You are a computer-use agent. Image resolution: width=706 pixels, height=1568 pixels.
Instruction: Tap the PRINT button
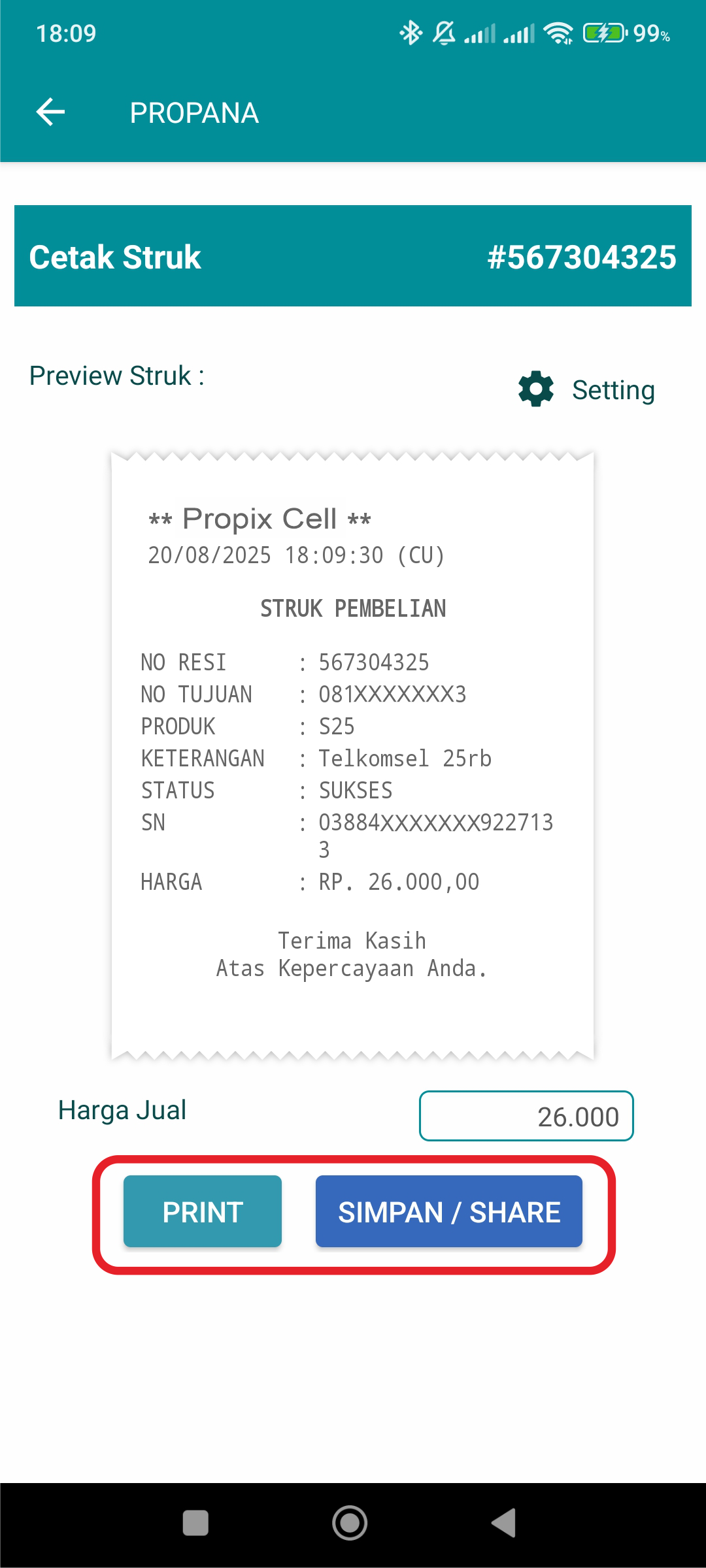click(203, 1211)
